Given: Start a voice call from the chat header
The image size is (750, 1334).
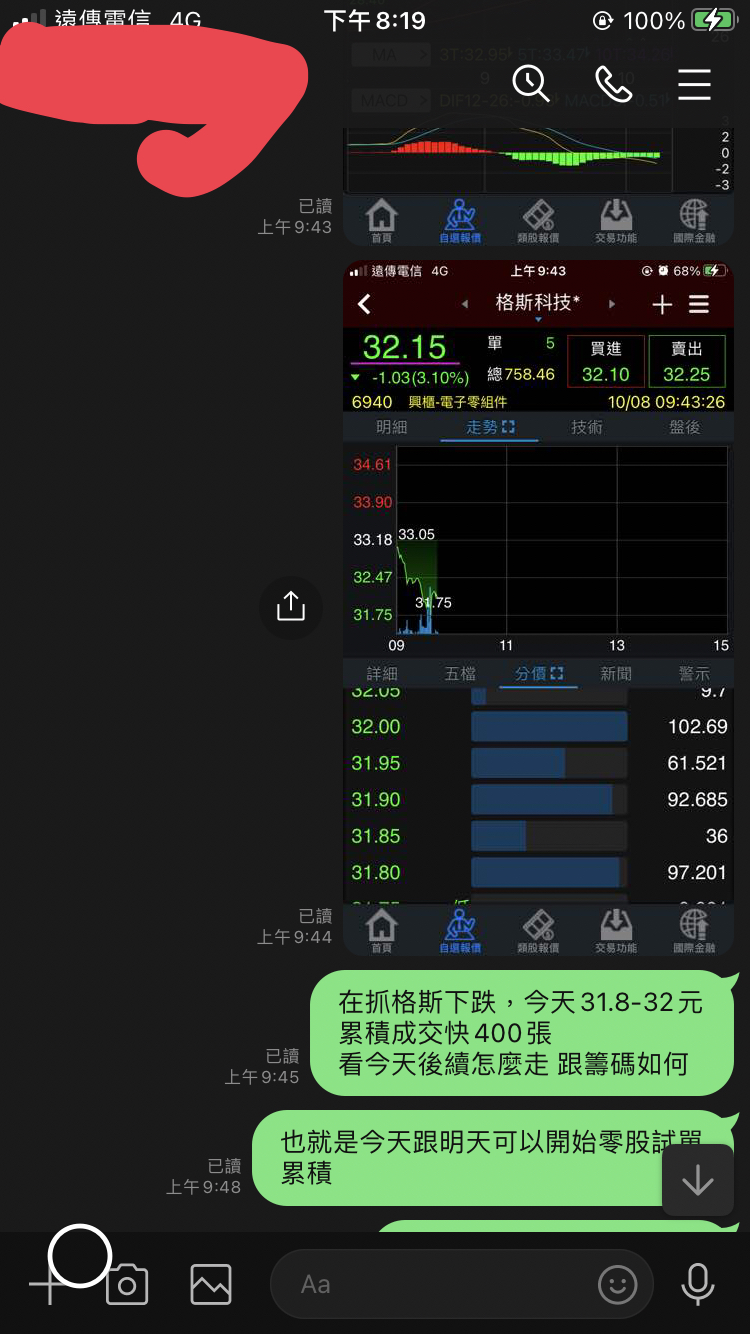Looking at the screenshot, I should [x=613, y=84].
